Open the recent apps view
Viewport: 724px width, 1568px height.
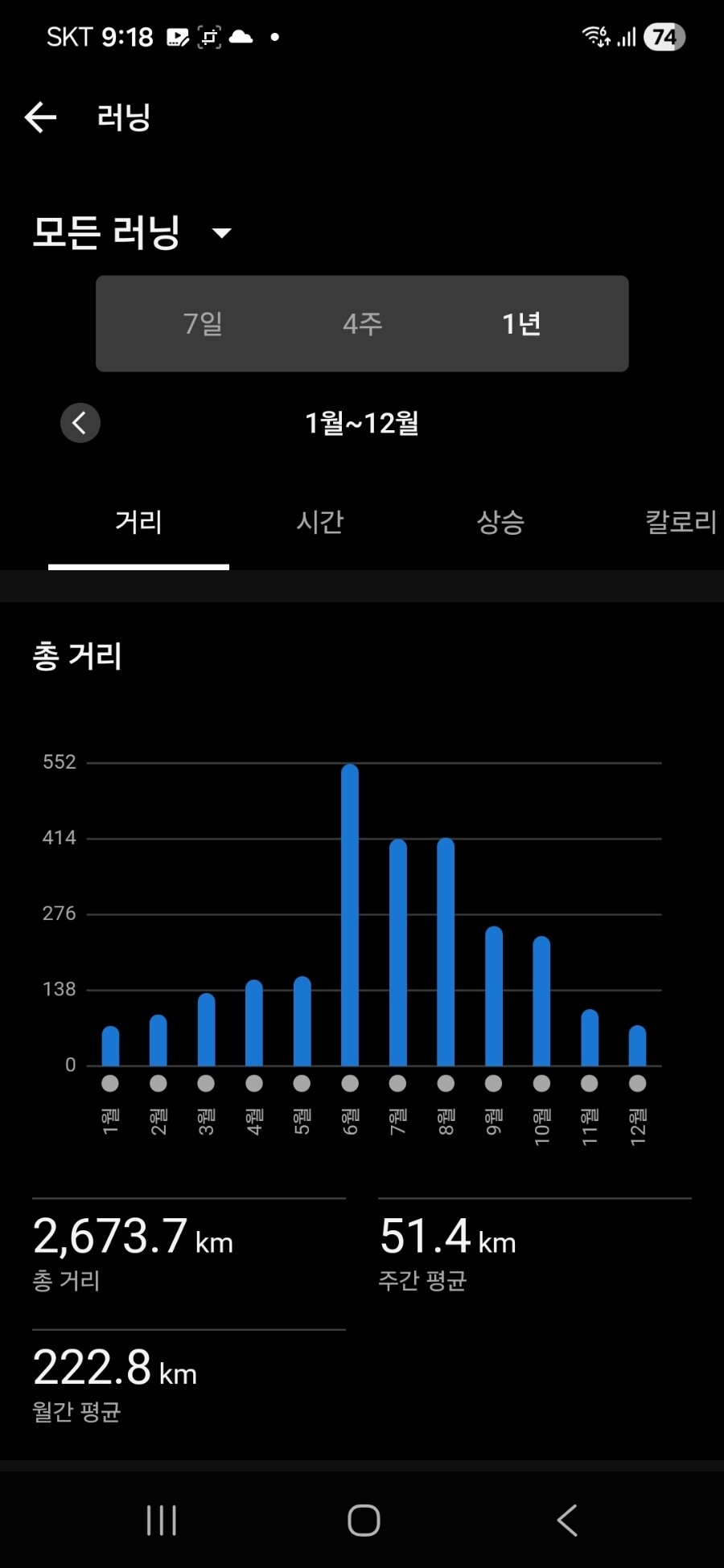click(x=162, y=1521)
